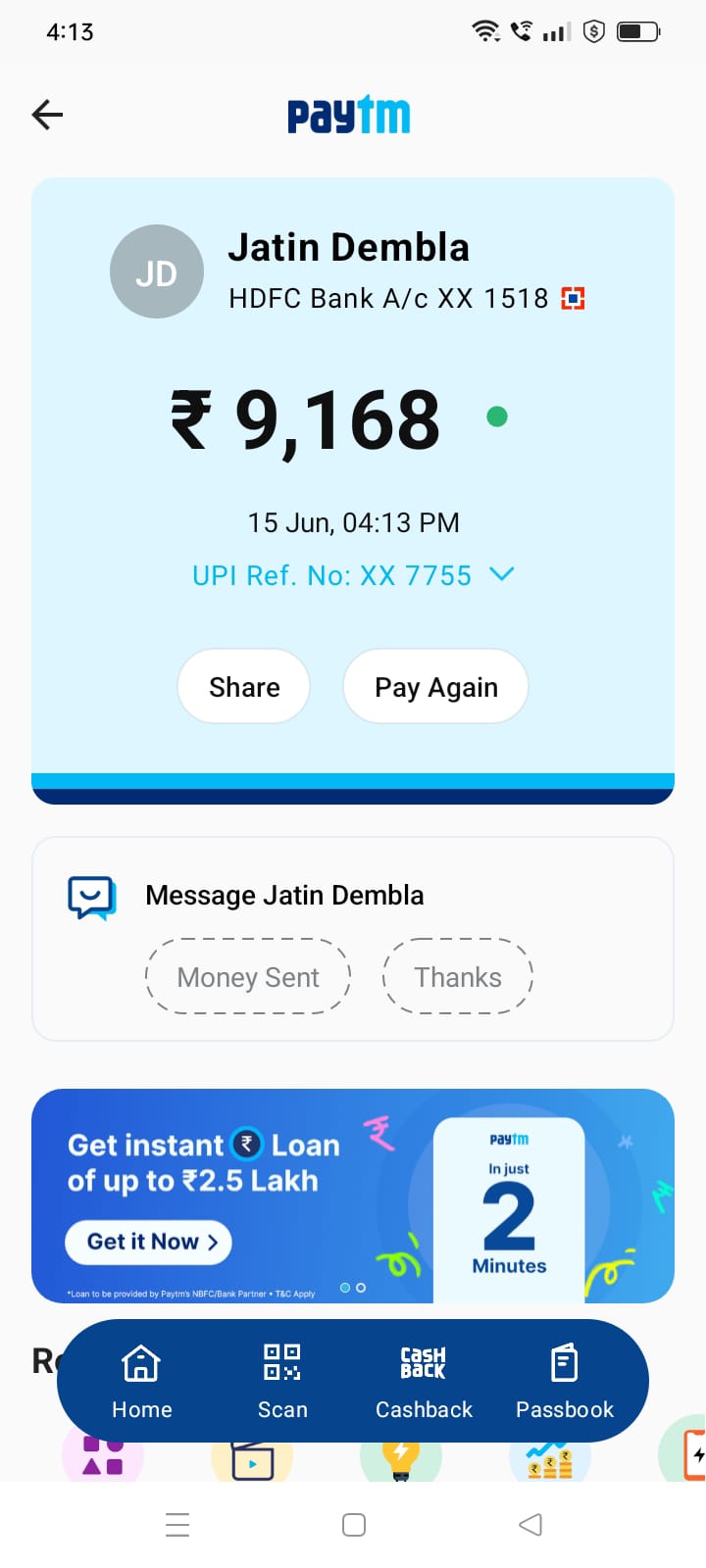Tap the system home button
Image resolution: width=706 pixels, height=1568 pixels.
coord(354,1525)
